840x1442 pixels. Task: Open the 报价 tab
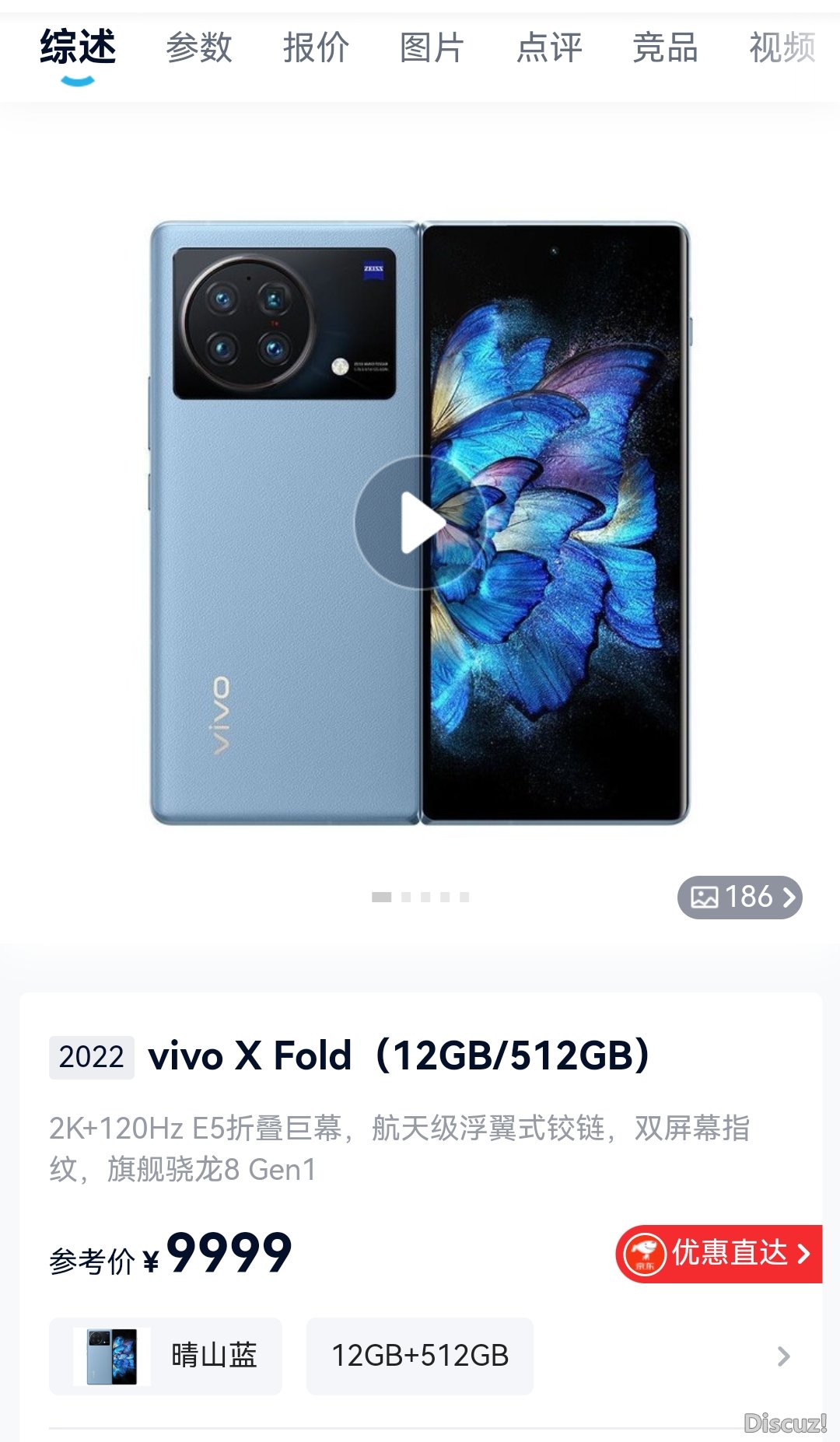316,48
